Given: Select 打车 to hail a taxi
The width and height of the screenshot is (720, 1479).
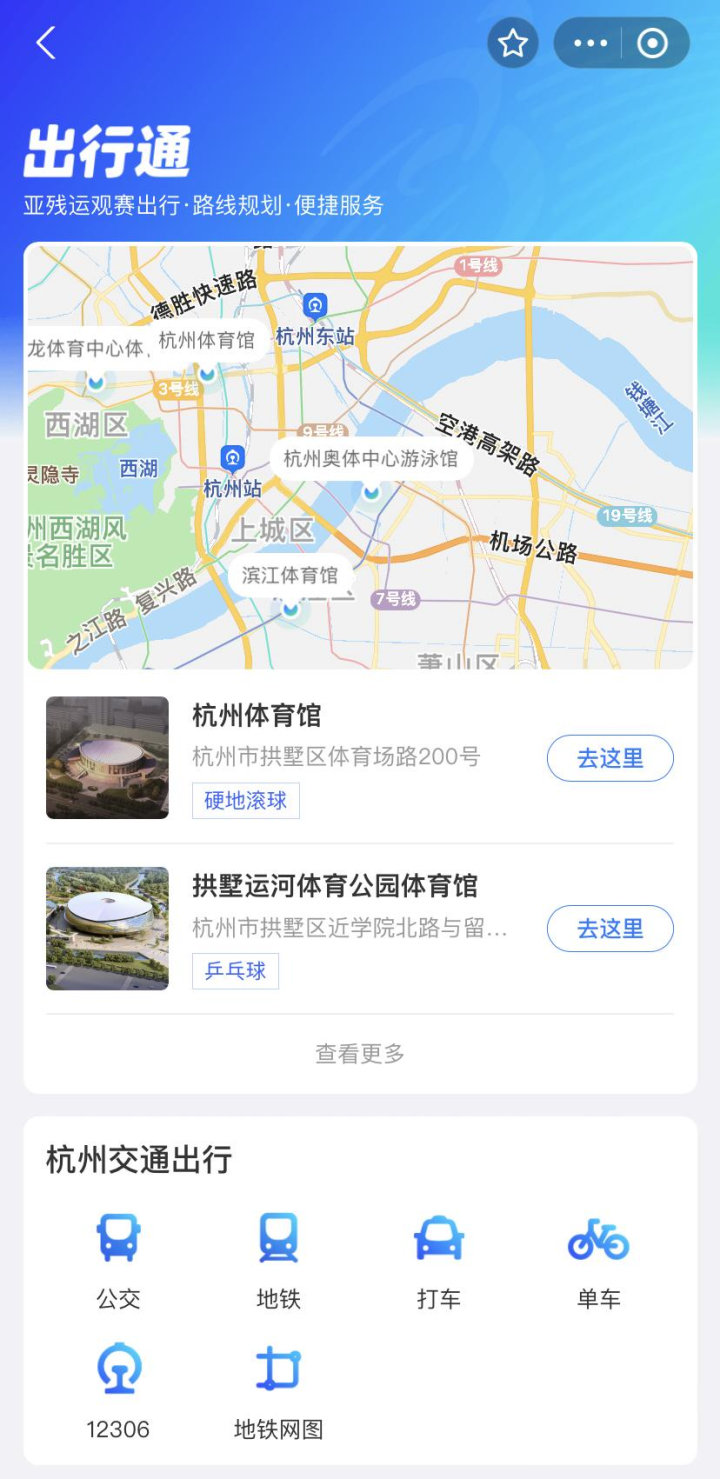Looking at the screenshot, I should [x=439, y=1260].
